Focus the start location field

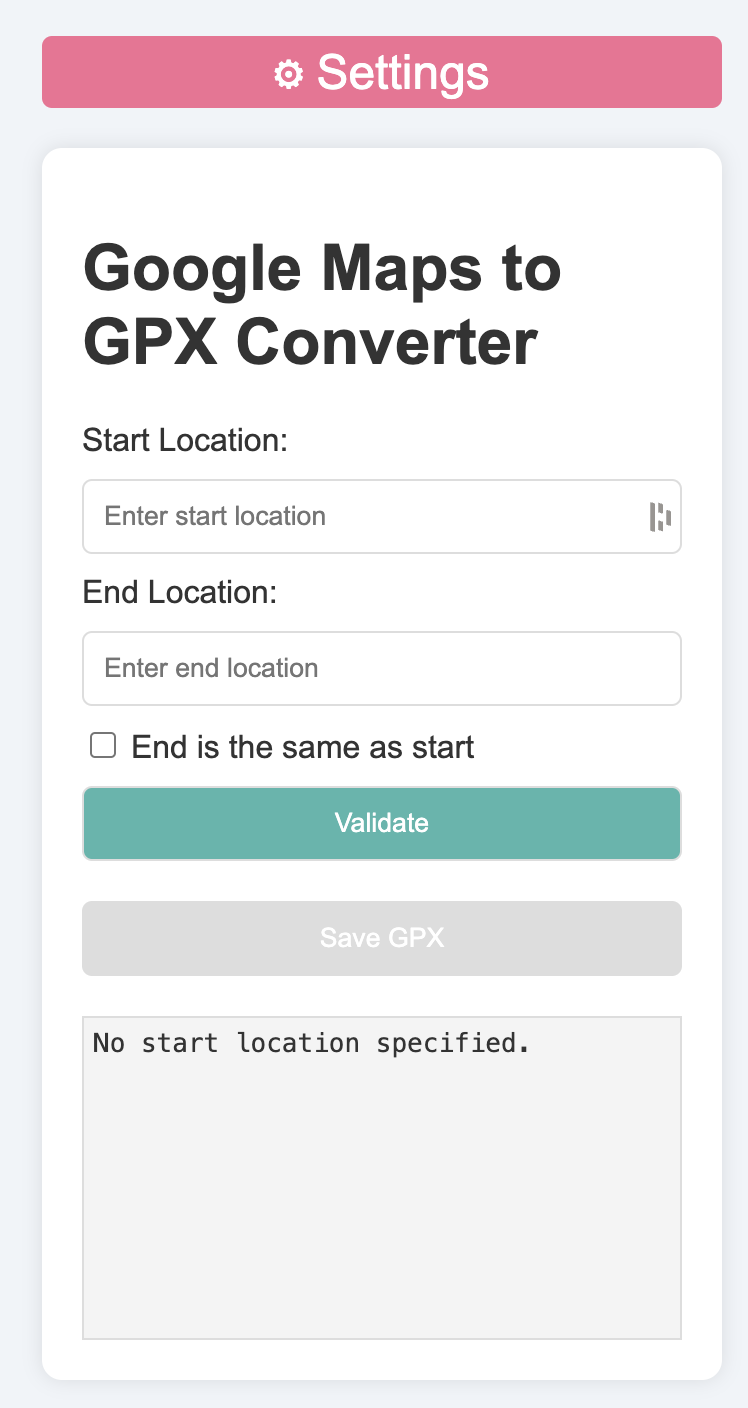point(360,517)
